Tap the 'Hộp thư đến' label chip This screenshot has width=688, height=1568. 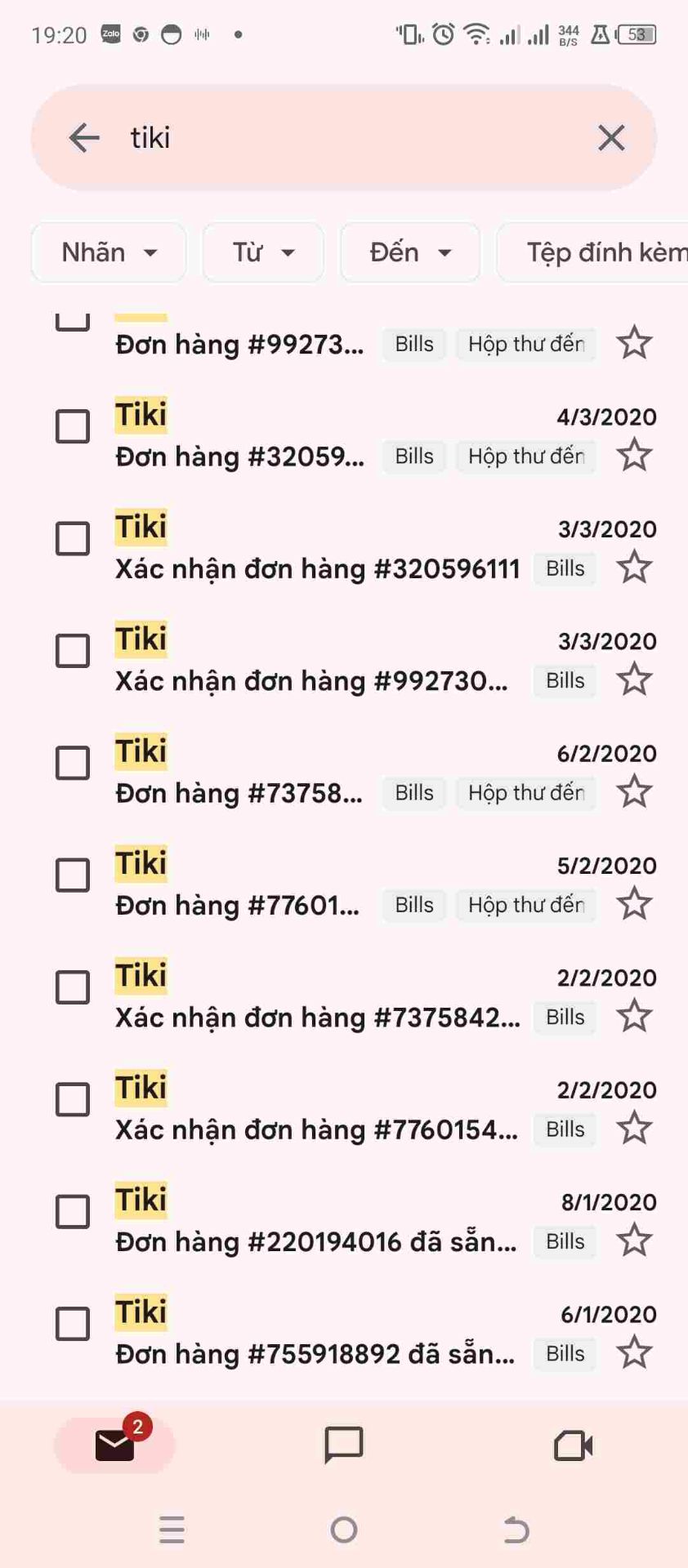(x=525, y=457)
